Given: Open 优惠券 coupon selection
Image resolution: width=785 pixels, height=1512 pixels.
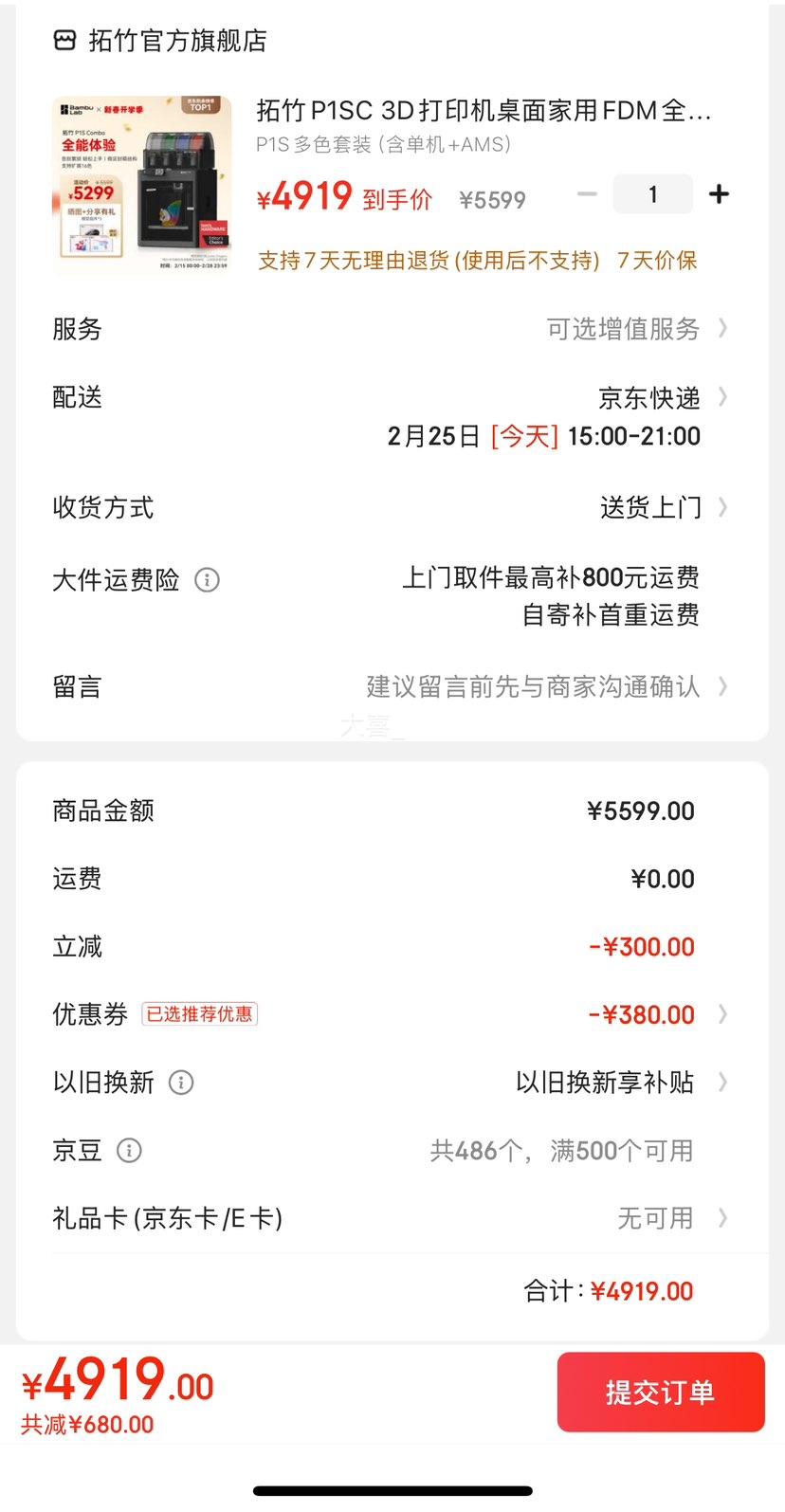Looking at the screenshot, I should point(392,1014).
